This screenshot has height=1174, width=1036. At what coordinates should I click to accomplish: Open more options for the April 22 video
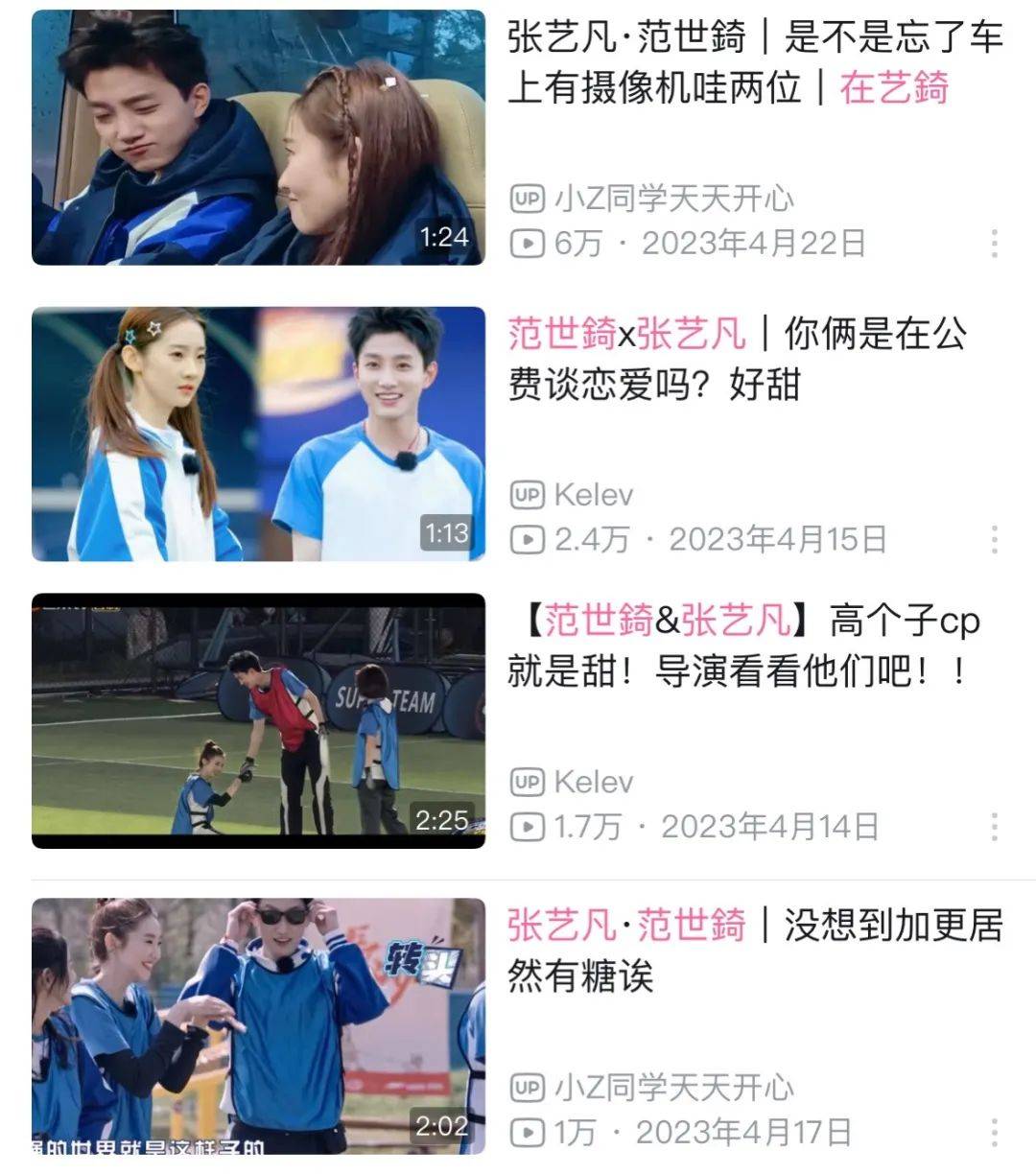pos(994,244)
